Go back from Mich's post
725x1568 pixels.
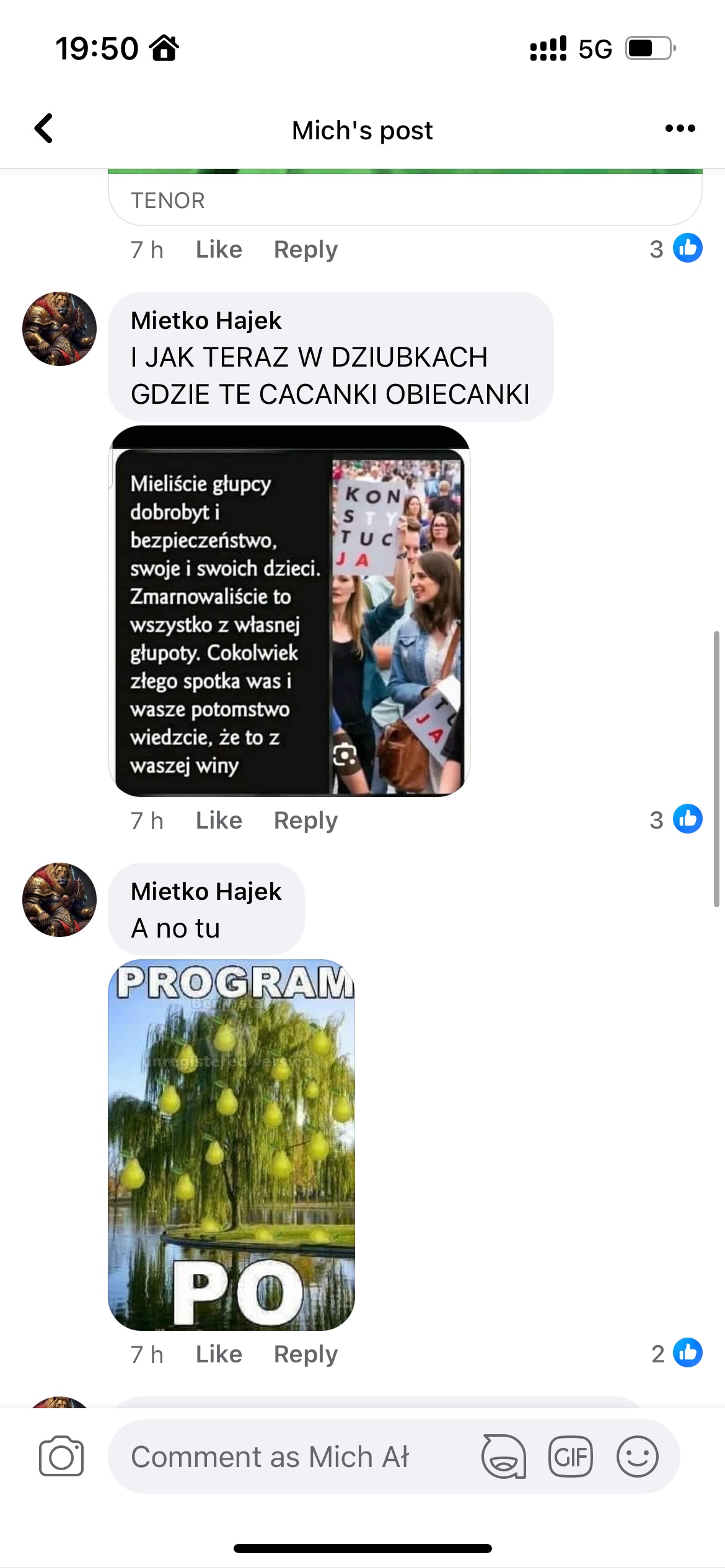[43, 129]
